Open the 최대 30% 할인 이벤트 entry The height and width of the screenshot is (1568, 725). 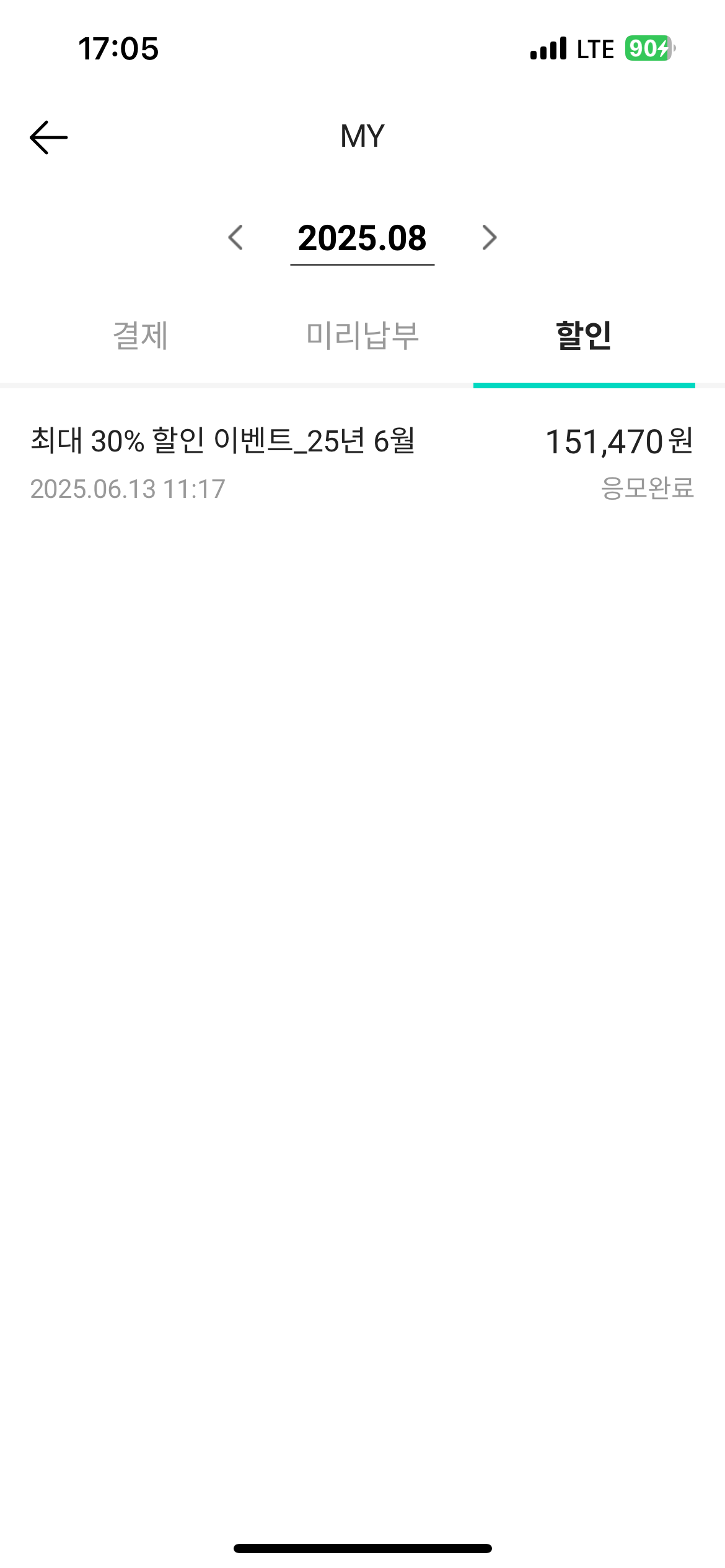coord(362,463)
